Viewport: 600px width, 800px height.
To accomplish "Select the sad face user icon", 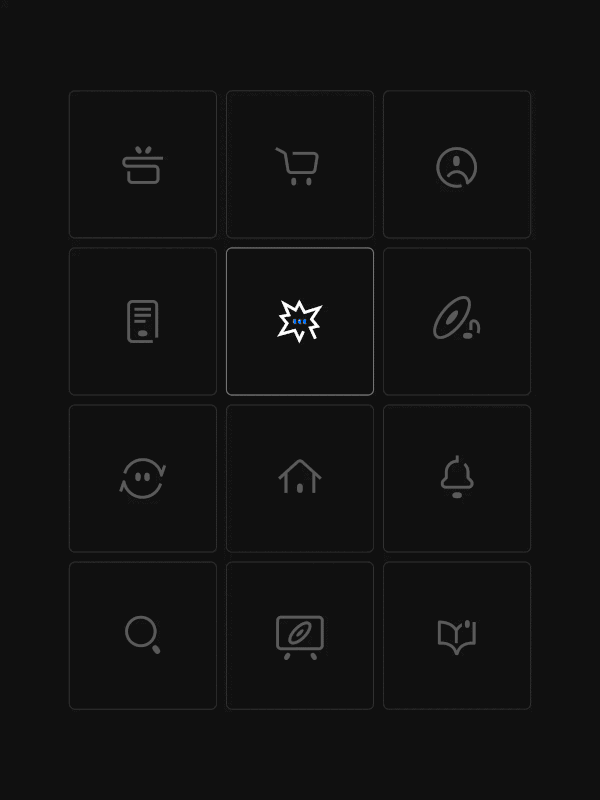I will 457,165.
